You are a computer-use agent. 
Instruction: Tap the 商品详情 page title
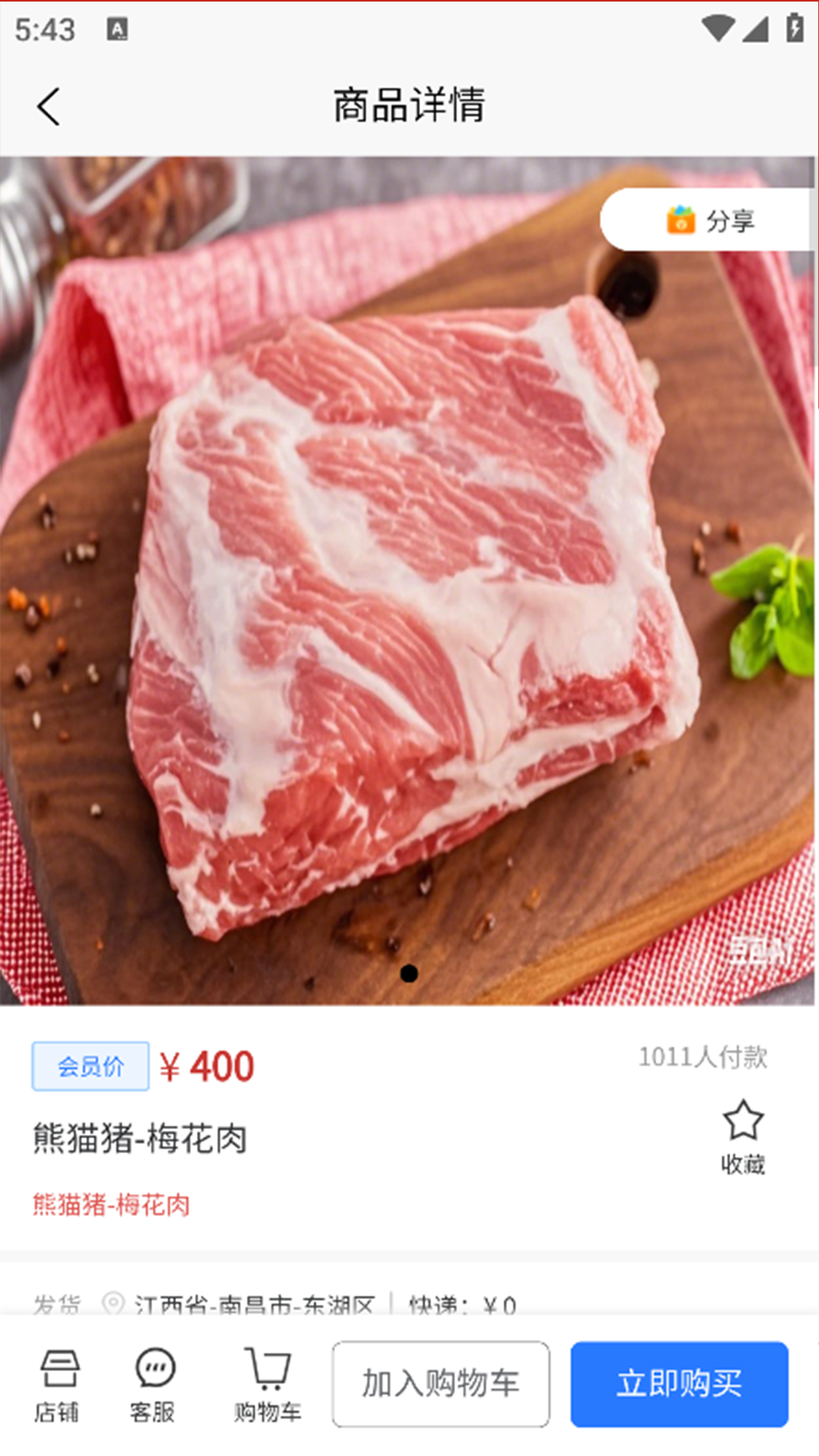[409, 102]
